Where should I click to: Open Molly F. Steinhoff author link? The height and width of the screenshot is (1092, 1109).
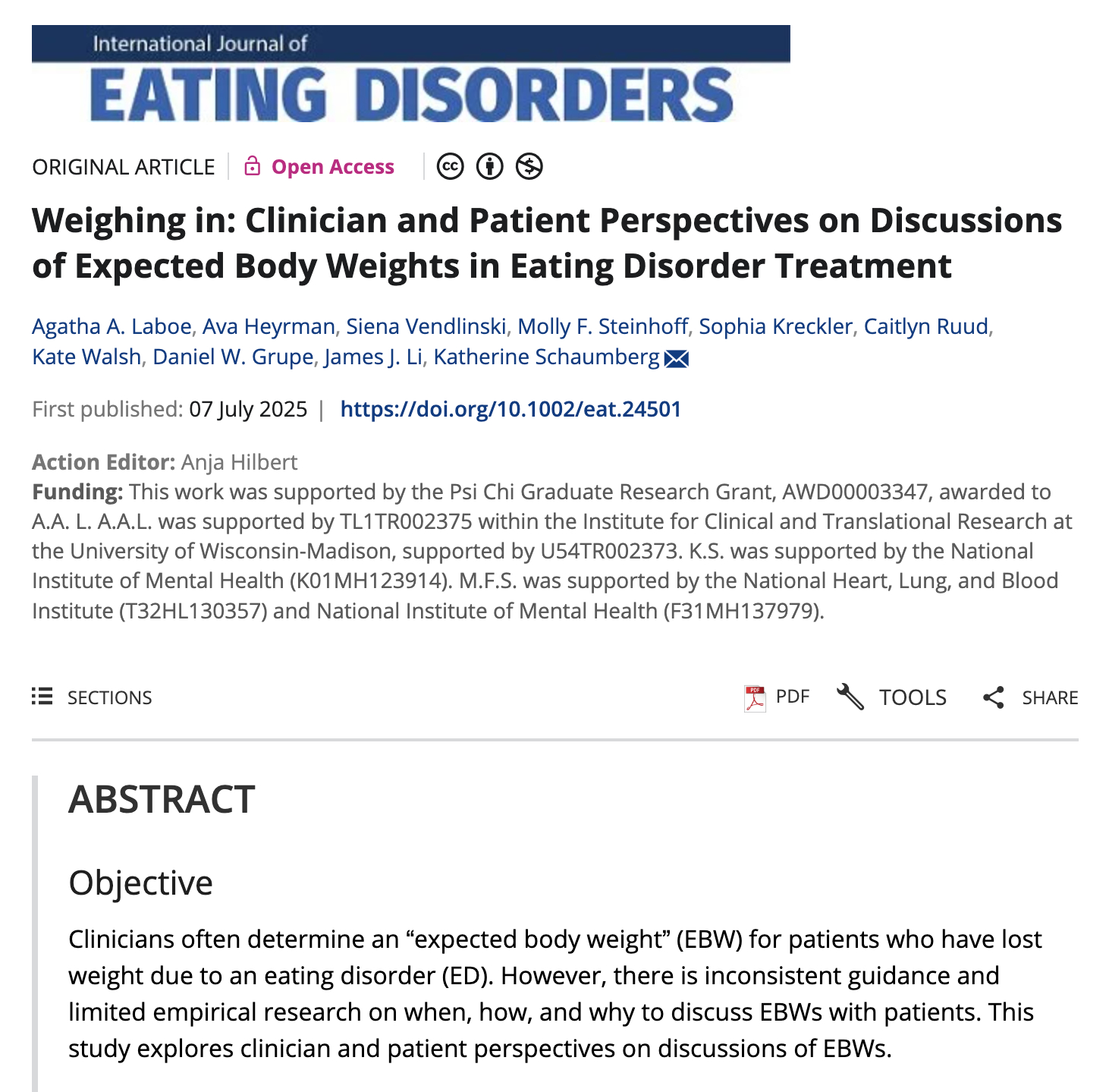602,326
